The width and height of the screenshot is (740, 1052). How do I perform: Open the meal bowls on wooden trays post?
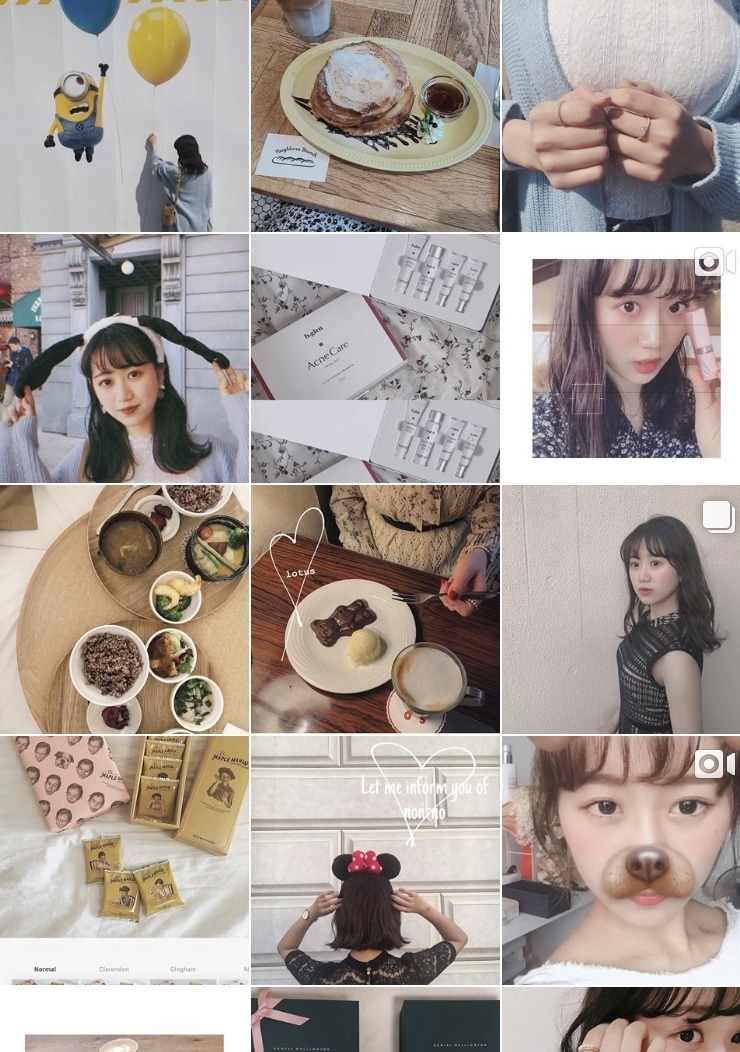tap(124, 609)
